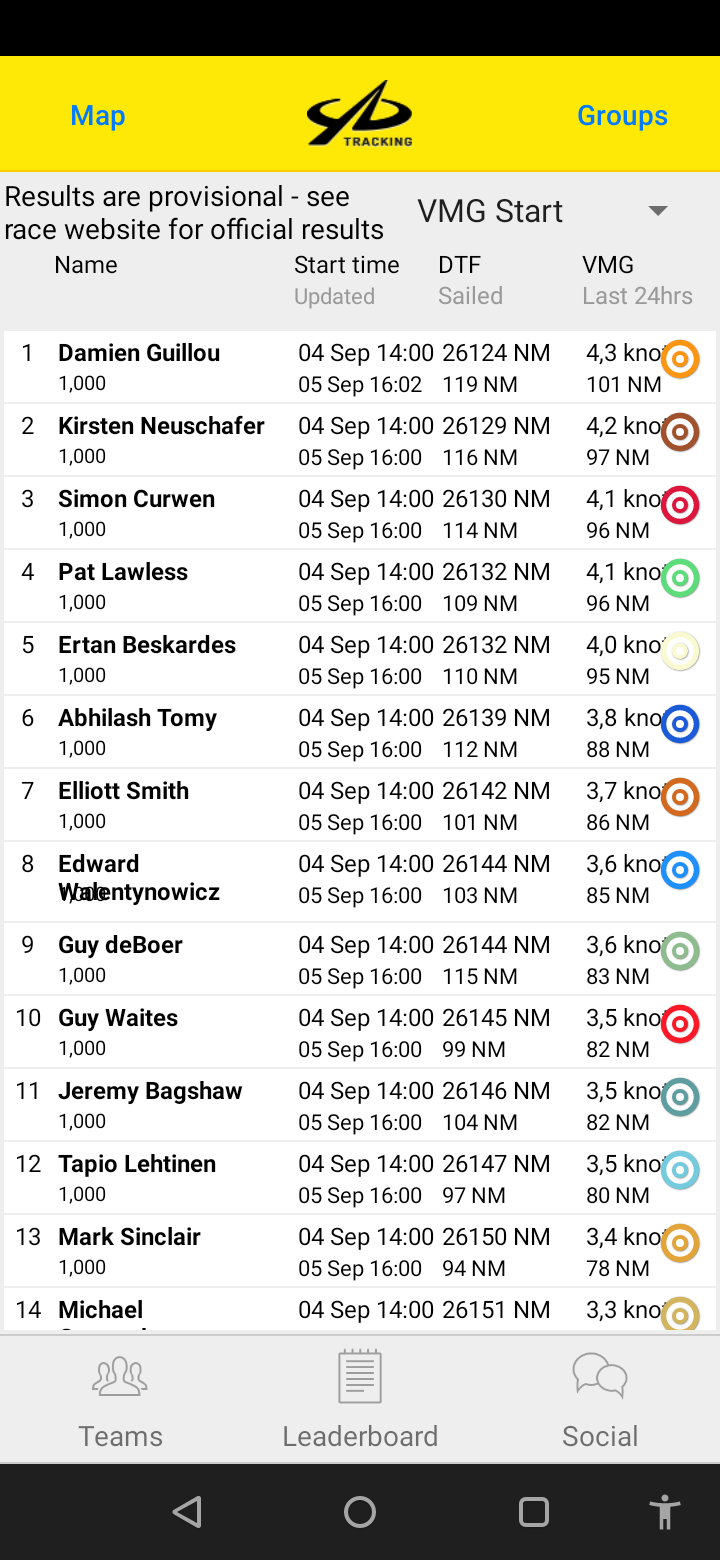The height and width of the screenshot is (1560, 720).
Task: Open the Groups menu
Action: pyautogui.click(x=622, y=115)
